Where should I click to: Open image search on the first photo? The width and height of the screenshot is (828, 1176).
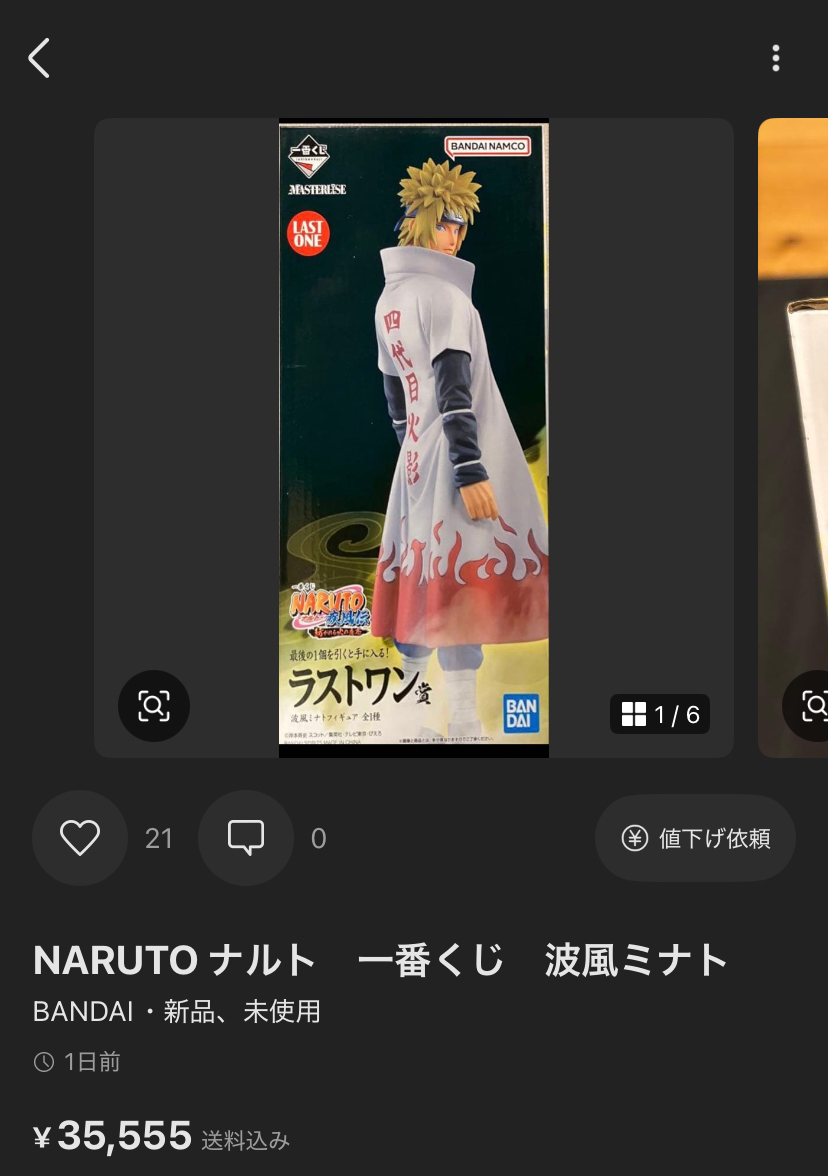click(x=154, y=706)
